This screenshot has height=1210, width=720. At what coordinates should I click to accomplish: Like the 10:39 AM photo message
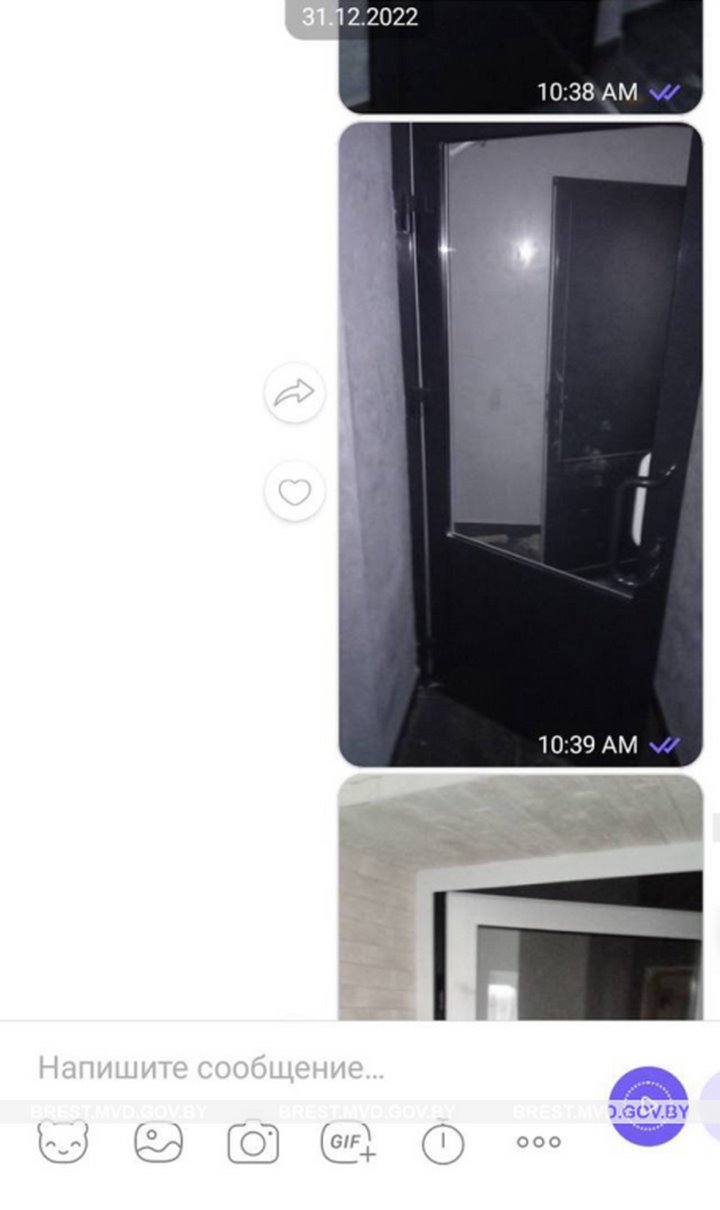(x=294, y=492)
